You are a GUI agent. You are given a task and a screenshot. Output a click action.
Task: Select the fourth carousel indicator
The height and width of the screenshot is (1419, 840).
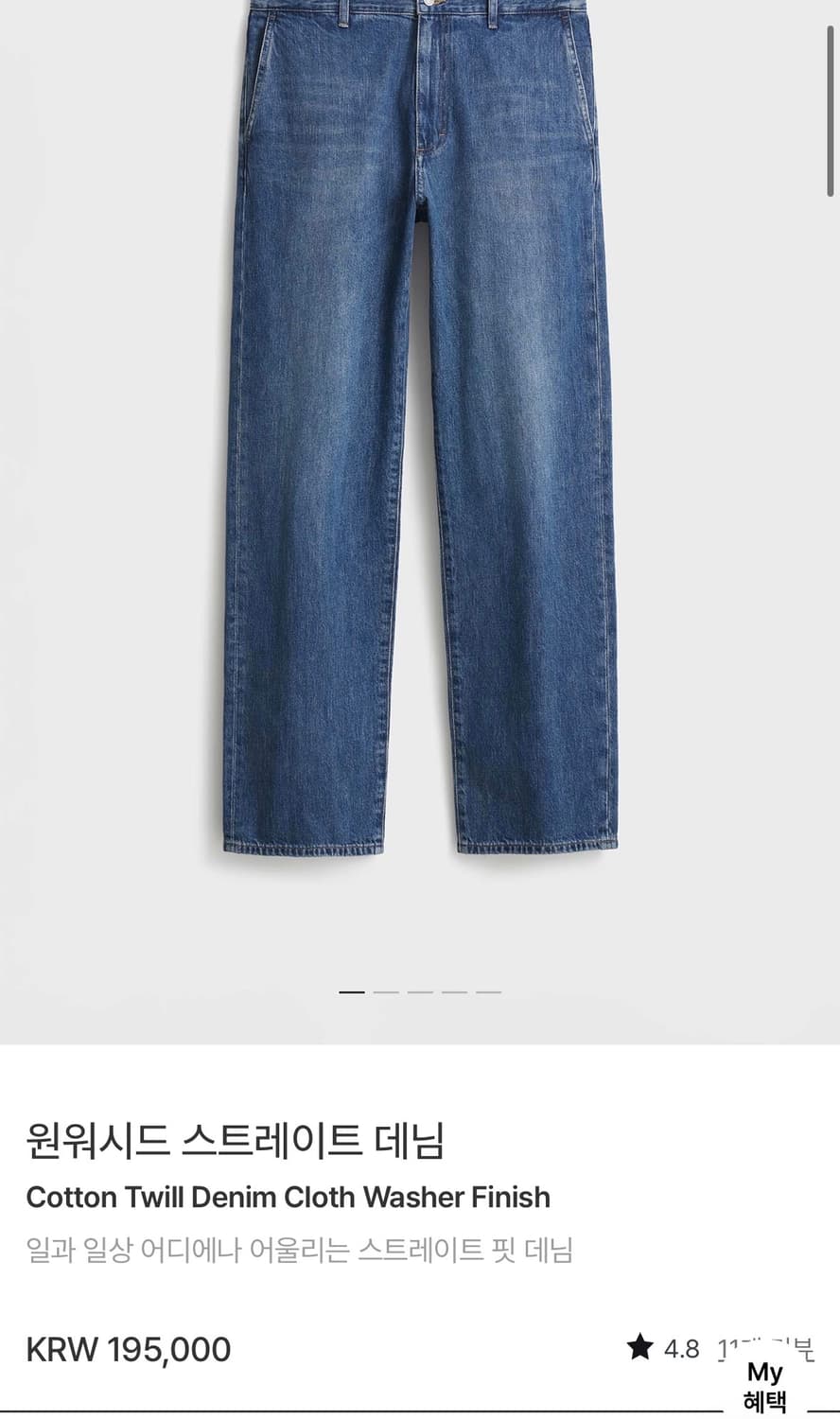(455, 991)
